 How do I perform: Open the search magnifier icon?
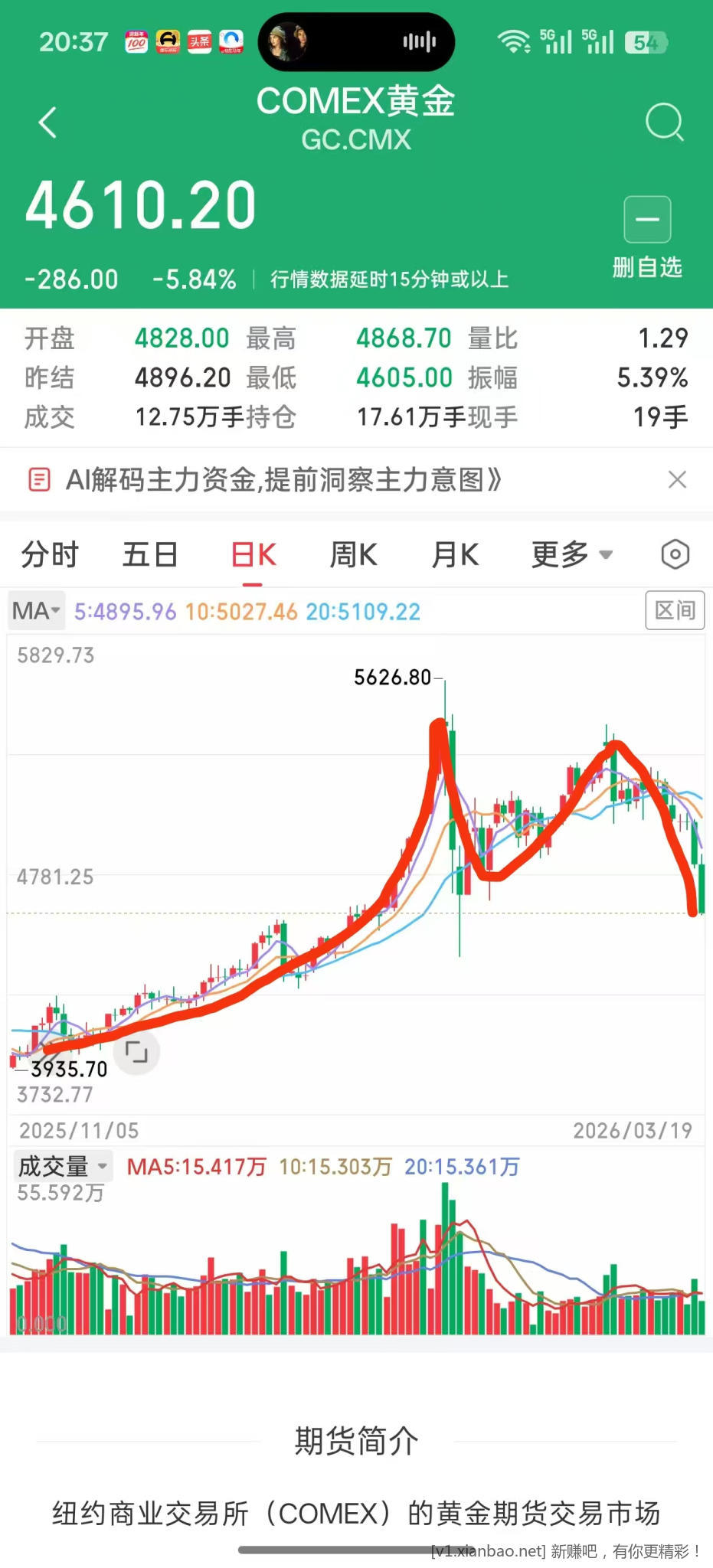point(665,122)
